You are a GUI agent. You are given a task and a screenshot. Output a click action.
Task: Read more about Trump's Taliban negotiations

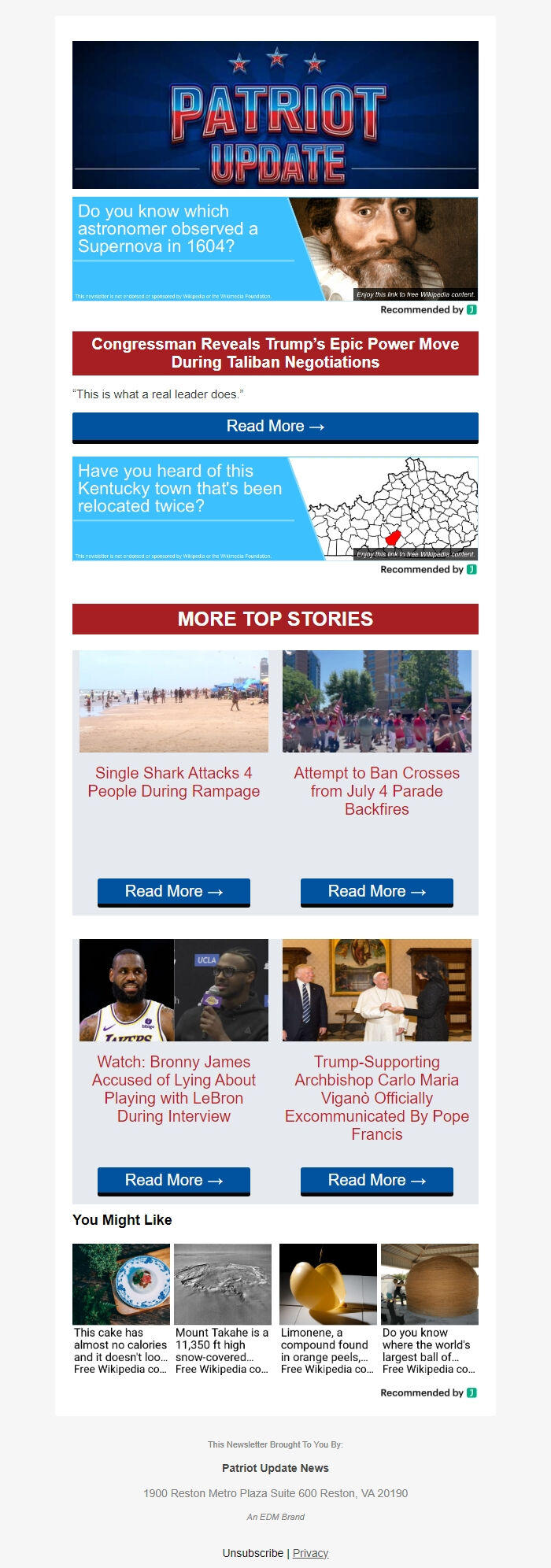click(275, 427)
